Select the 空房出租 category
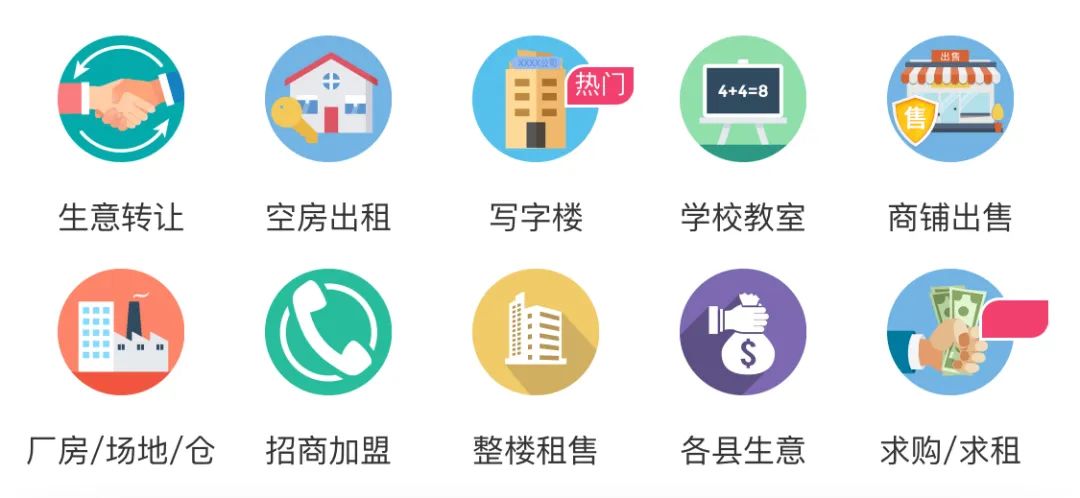 click(328, 100)
